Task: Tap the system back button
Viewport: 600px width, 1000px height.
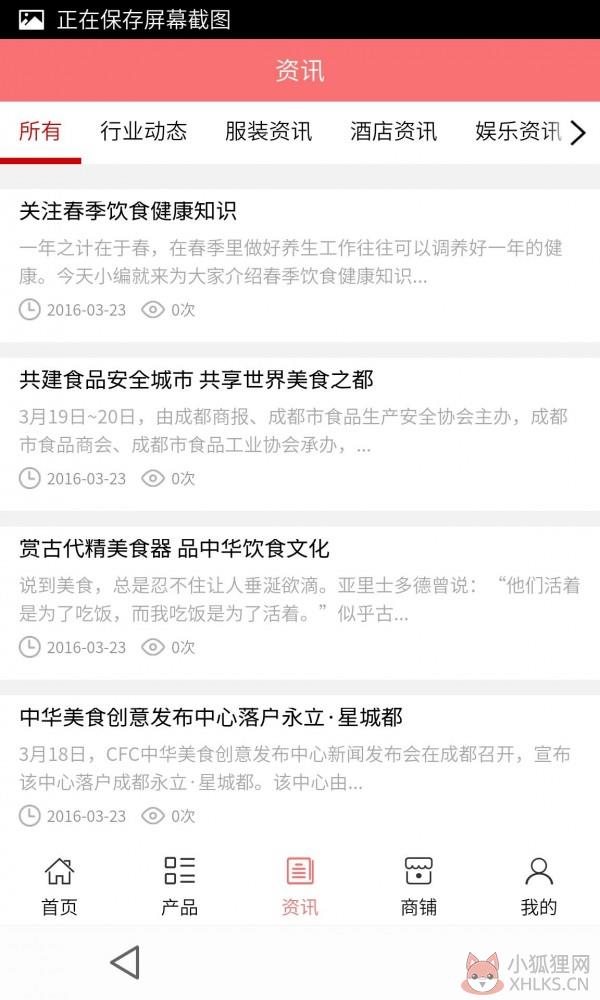Action: tap(125, 962)
